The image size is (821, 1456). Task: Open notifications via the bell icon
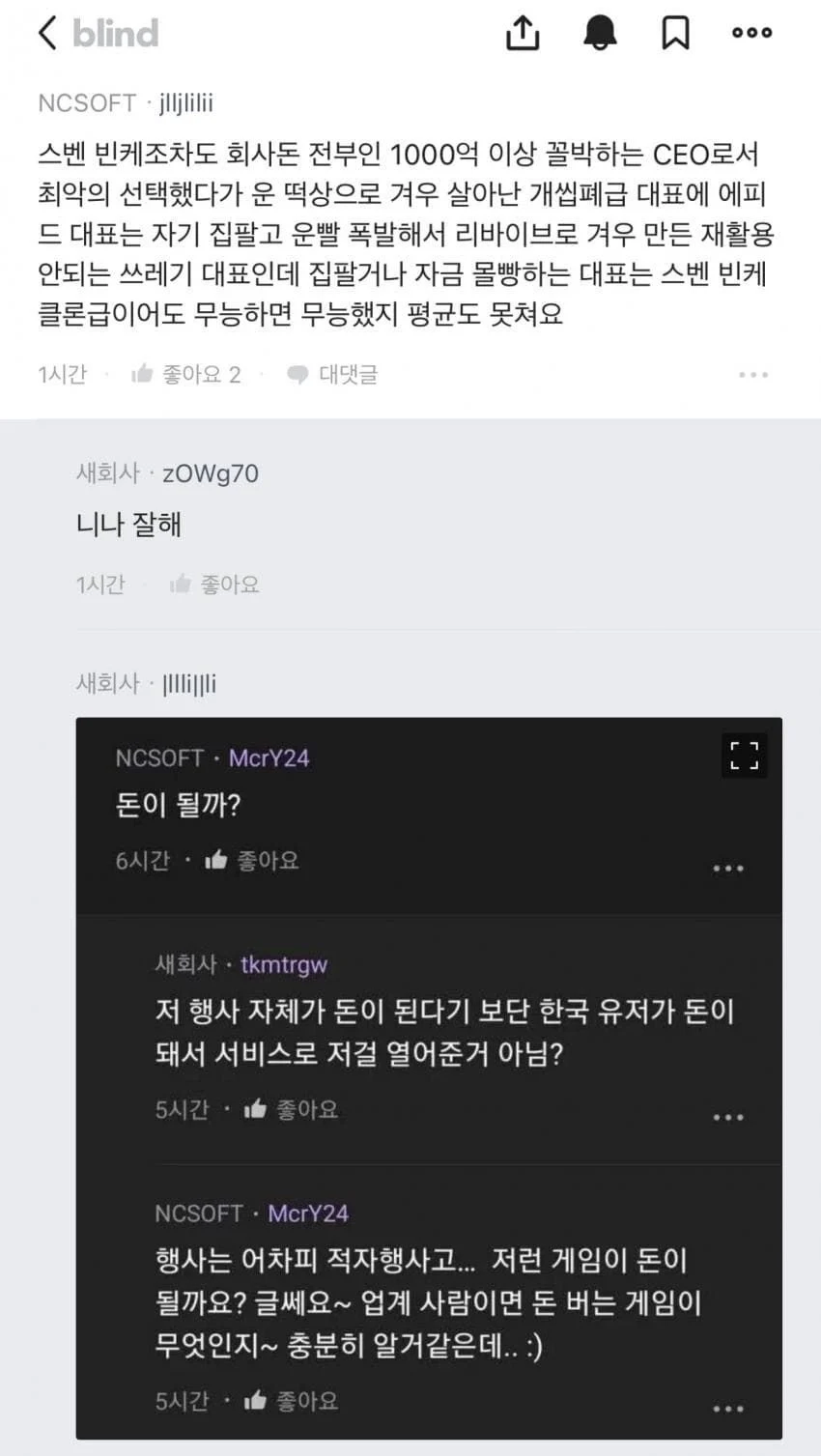(x=601, y=32)
